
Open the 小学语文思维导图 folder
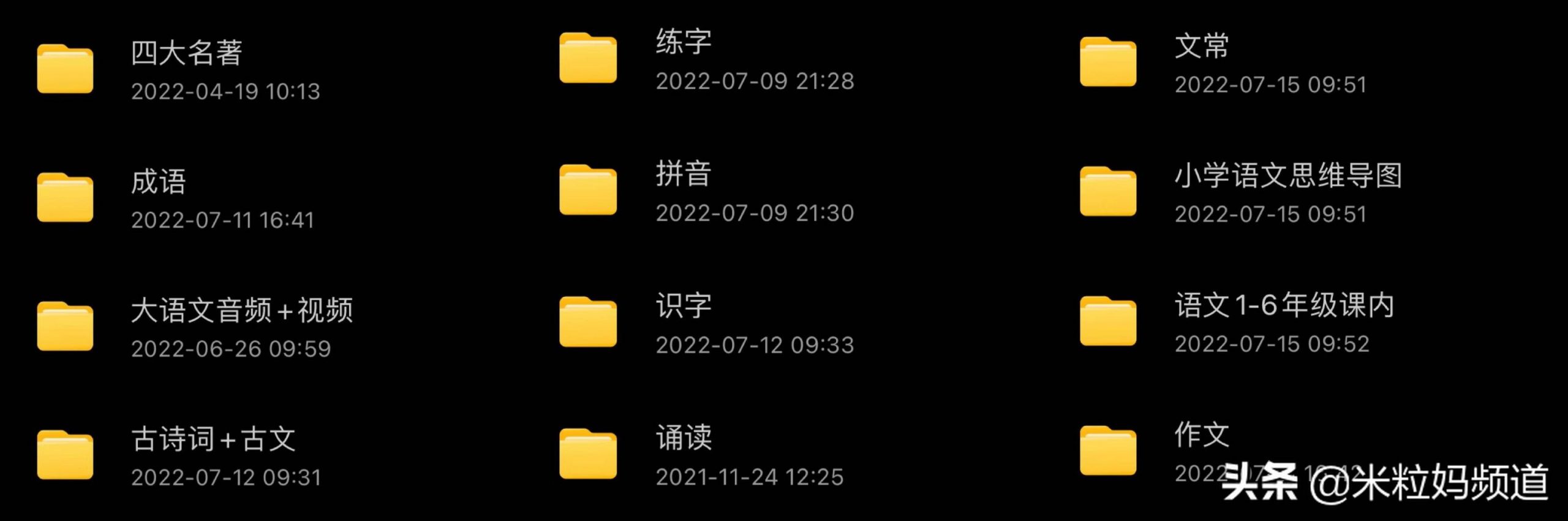pyautogui.click(x=1108, y=192)
